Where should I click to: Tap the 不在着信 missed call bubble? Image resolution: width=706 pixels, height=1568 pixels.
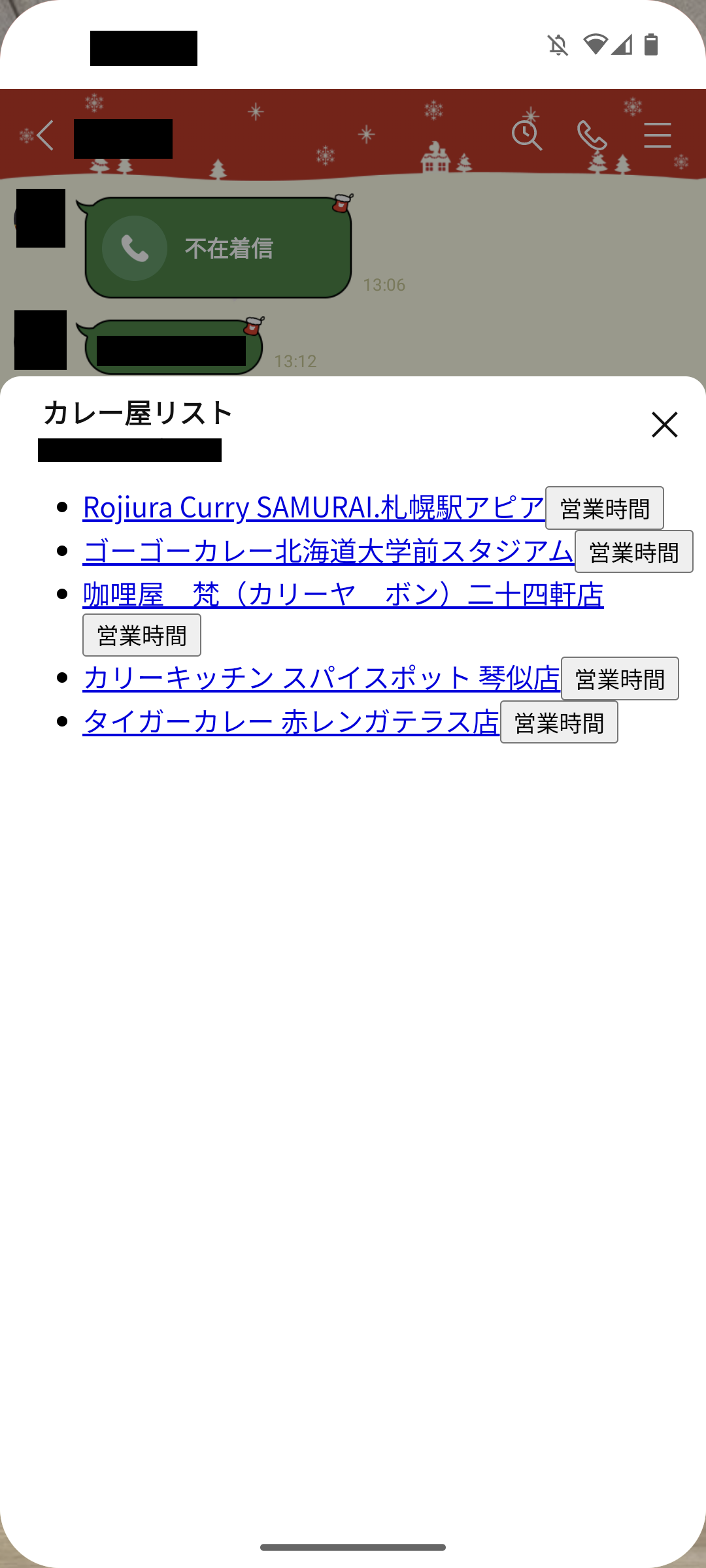click(x=218, y=248)
